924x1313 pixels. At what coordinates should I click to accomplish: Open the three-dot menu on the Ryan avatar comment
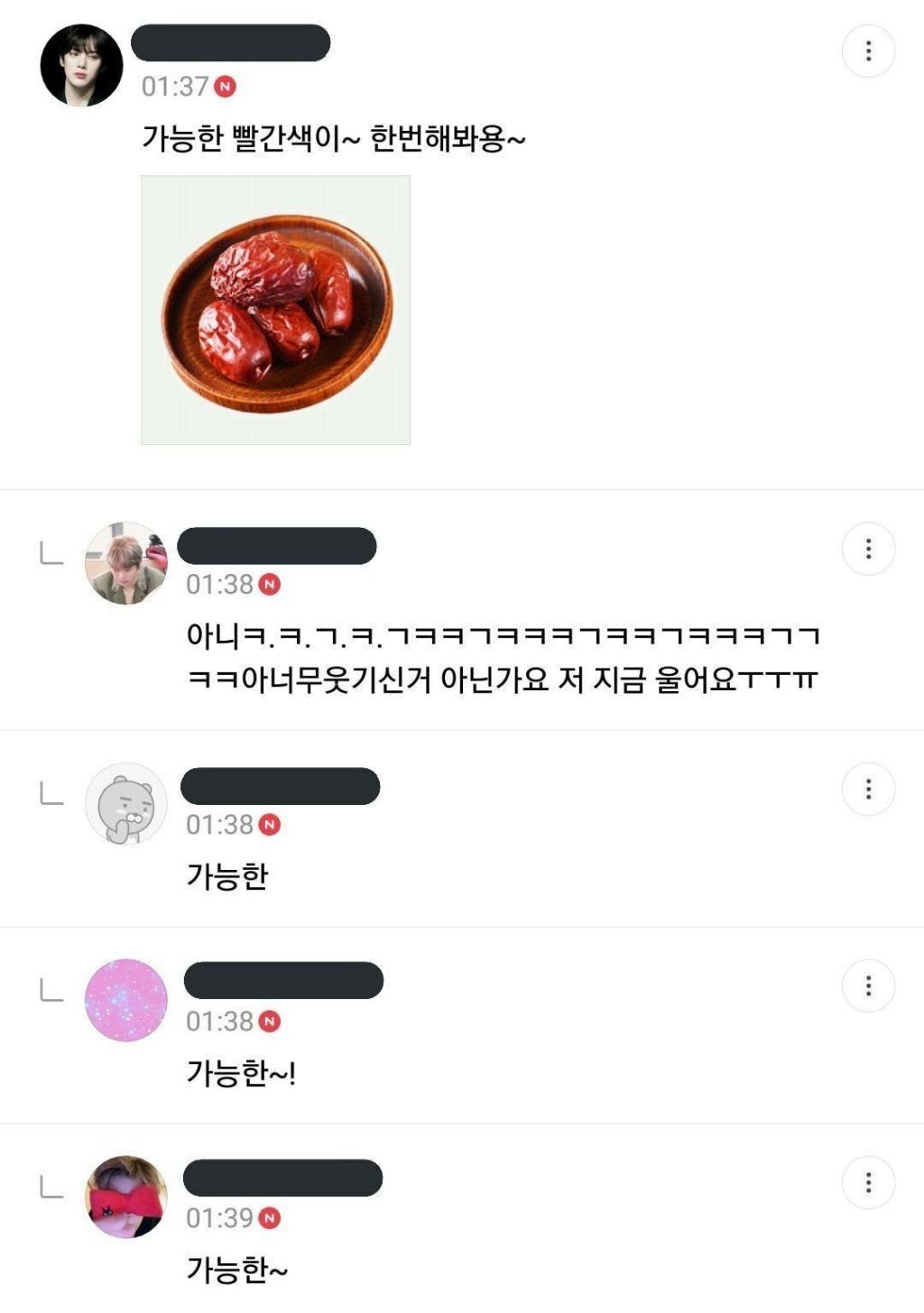[x=869, y=790]
